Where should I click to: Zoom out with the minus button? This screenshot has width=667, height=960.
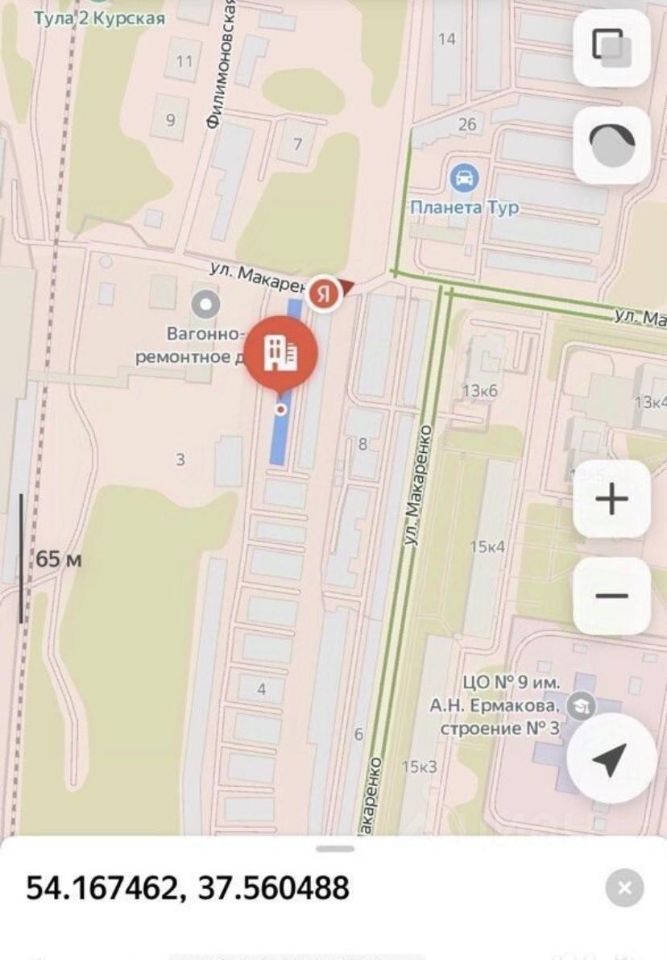pos(611,596)
